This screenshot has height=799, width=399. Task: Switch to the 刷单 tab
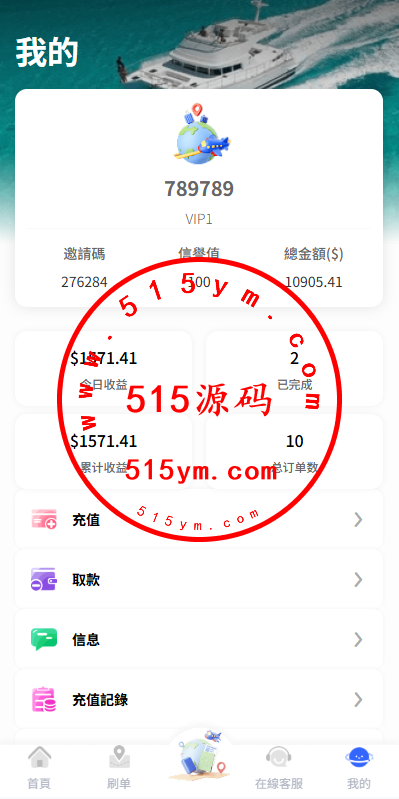pos(119,767)
